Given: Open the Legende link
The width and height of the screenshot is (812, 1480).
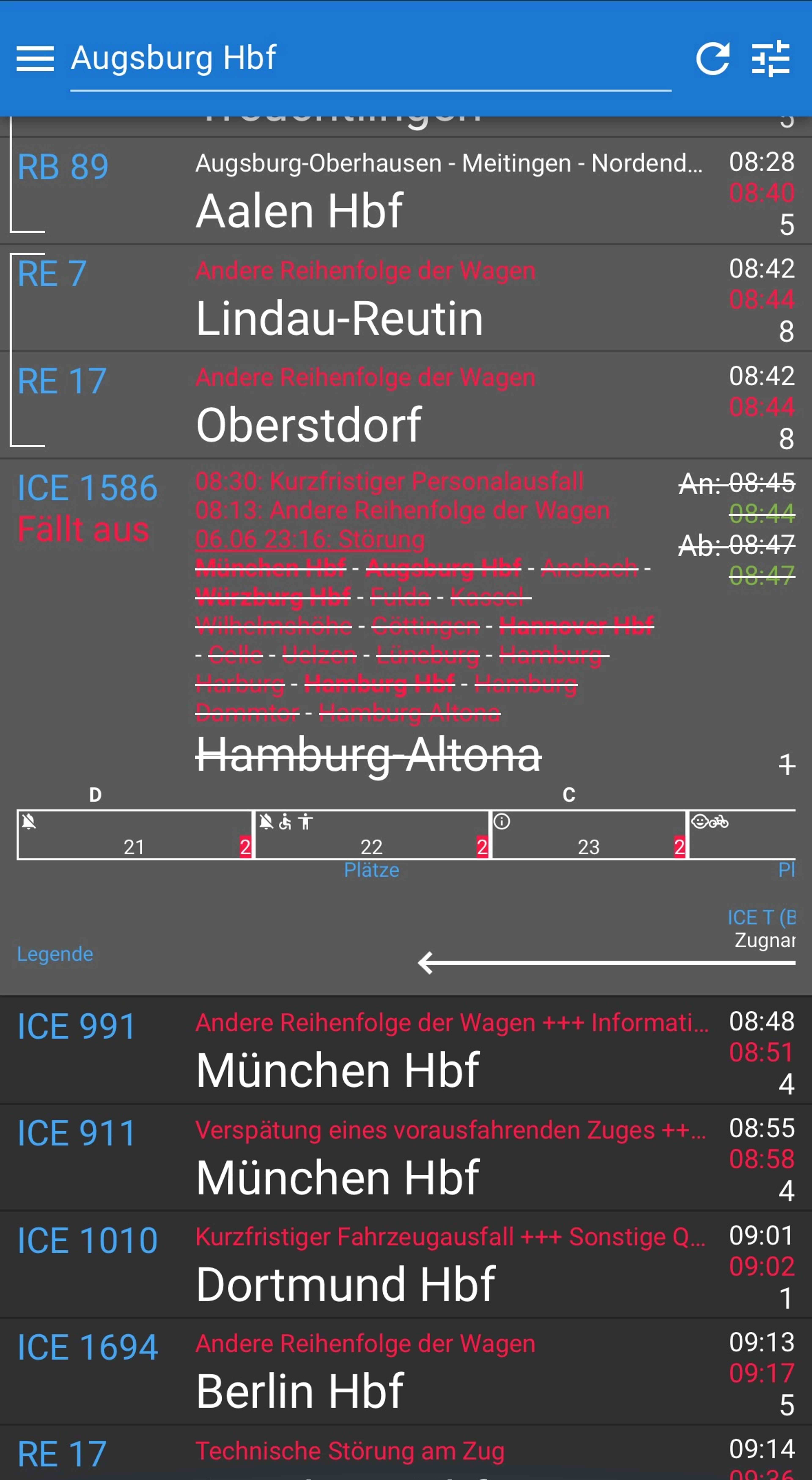Looking at the screenshot, I should tap(55, 954).
